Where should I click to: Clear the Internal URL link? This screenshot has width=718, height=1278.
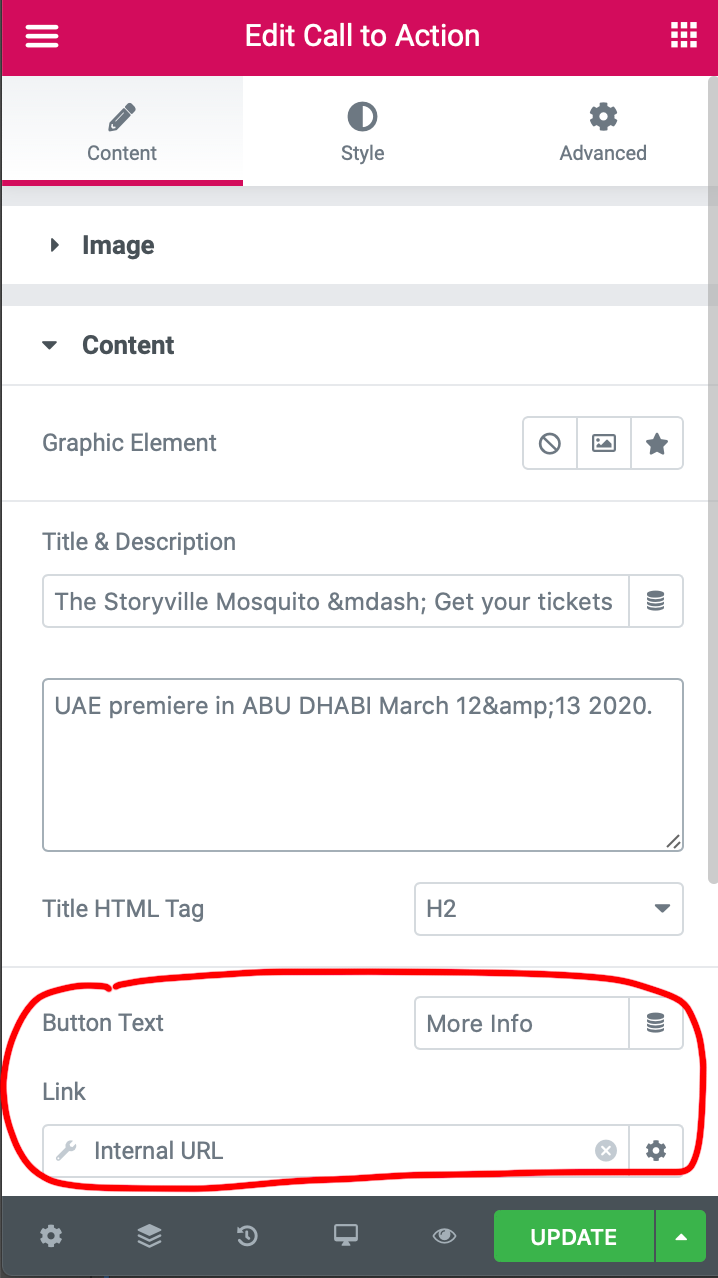coord(606,1151)
